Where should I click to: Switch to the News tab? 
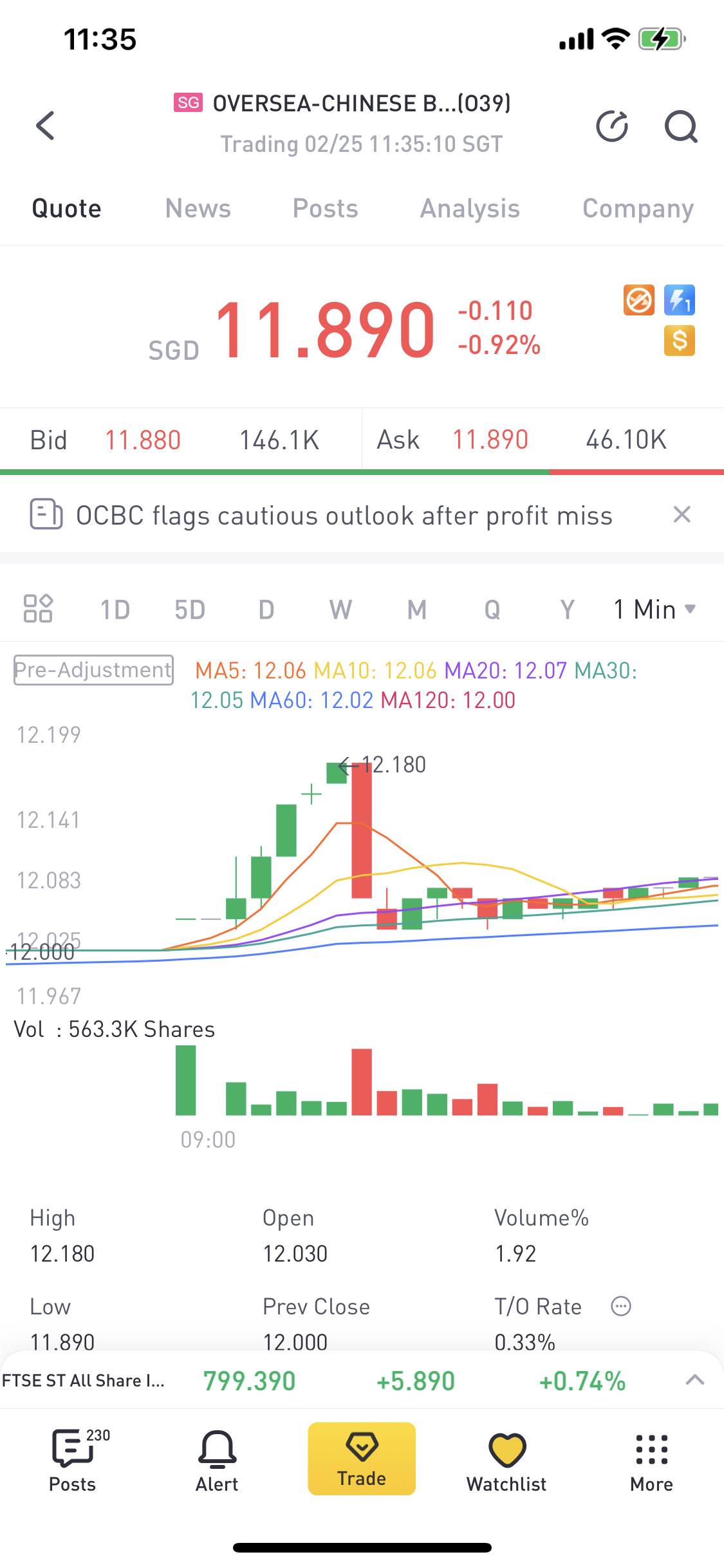tap(198, 209)
